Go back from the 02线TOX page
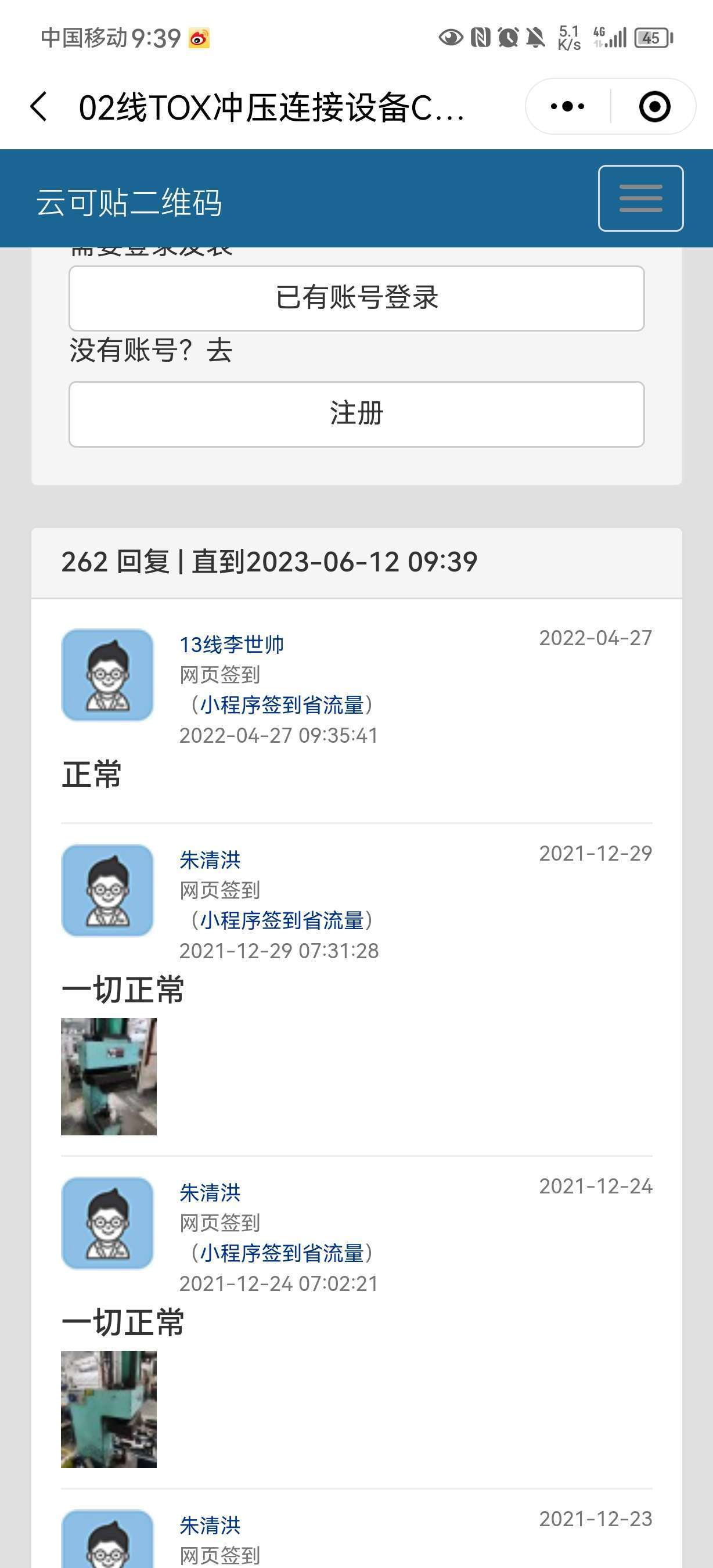The width and height of the screenshot is (713, 1568). click(39, 106)
